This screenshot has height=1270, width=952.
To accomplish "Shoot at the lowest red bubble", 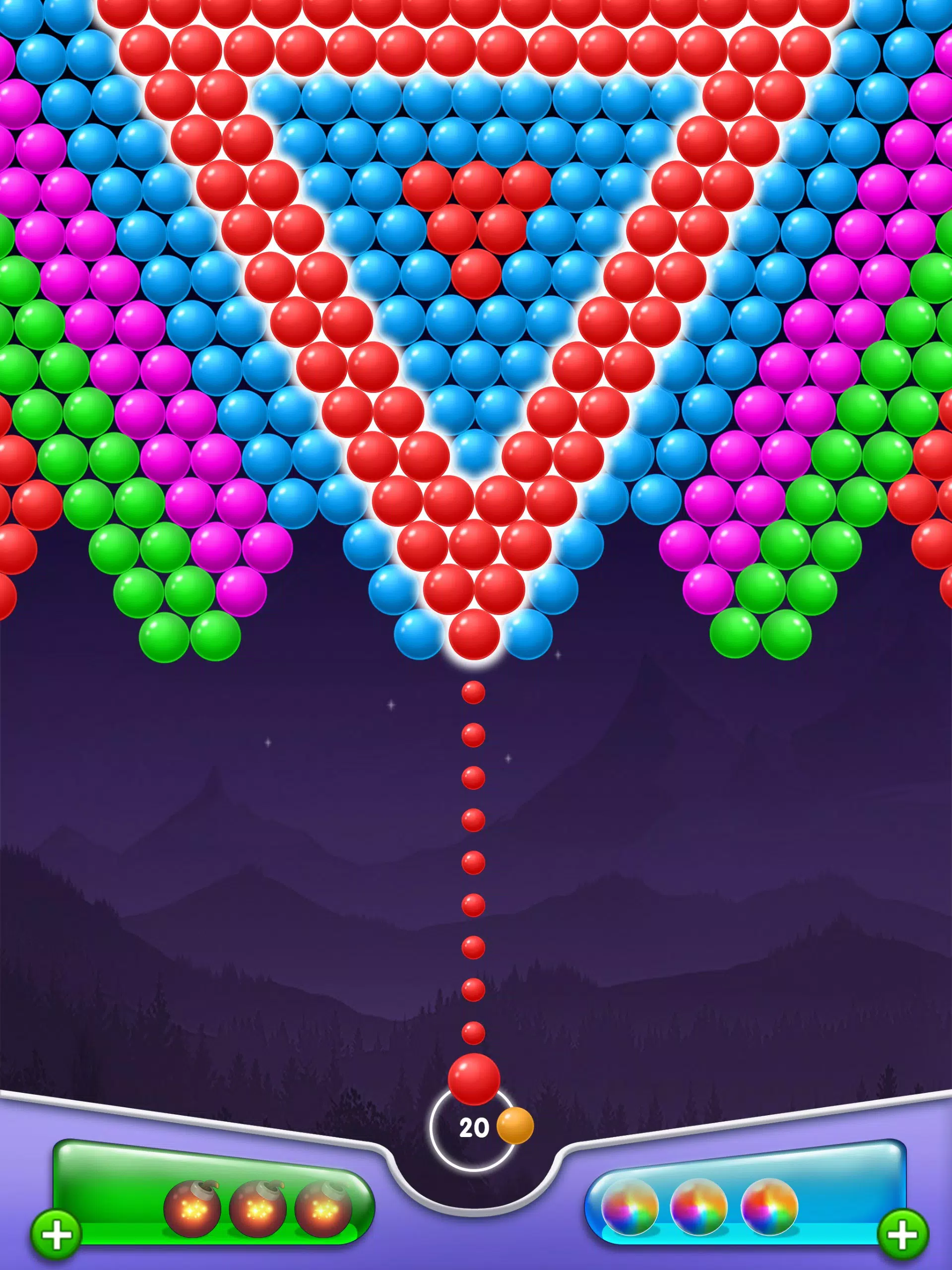I will pyautogui.click(x=474, y=635).
